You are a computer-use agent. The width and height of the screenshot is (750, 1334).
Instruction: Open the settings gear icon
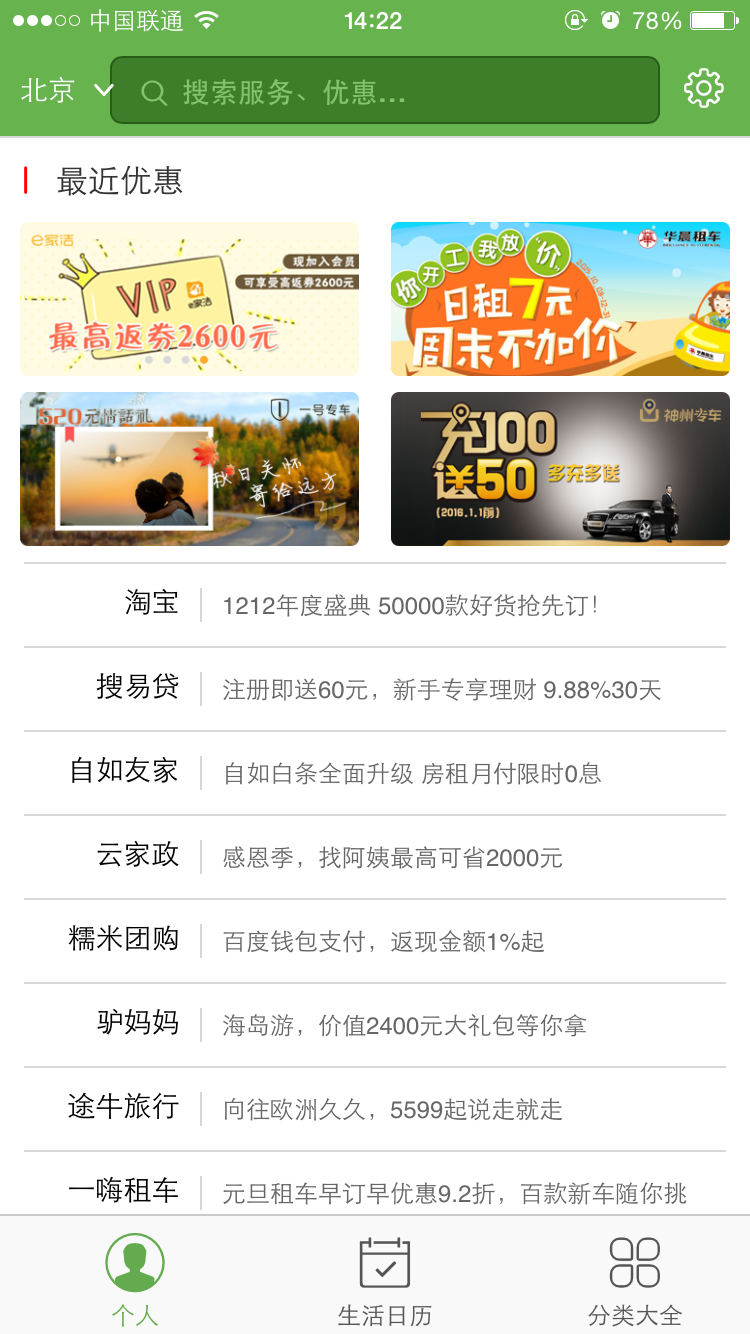(704, 90)
